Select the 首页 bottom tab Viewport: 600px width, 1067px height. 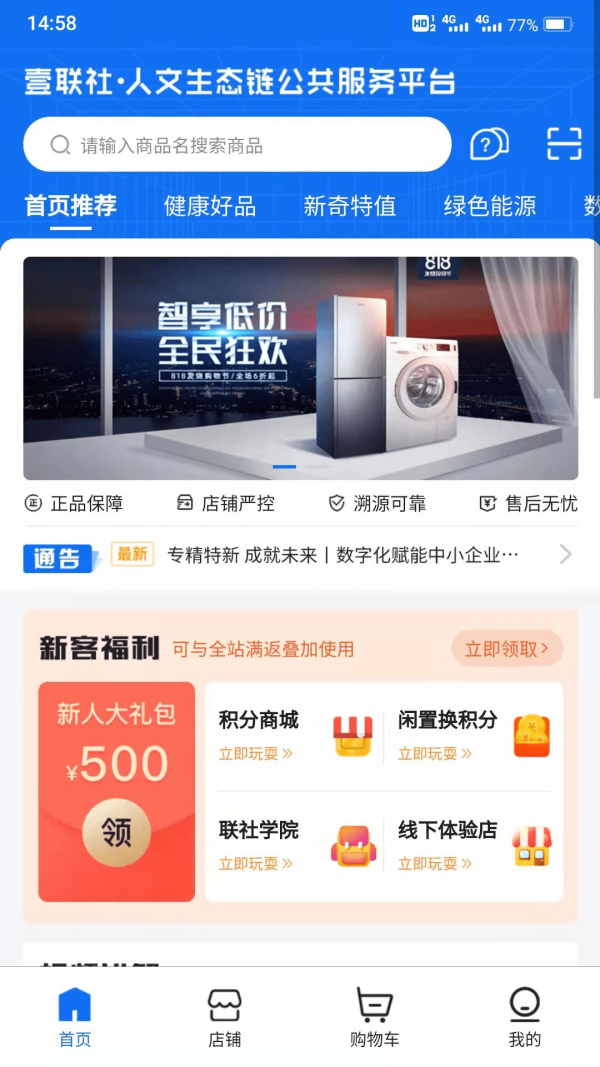(75, 1017)
